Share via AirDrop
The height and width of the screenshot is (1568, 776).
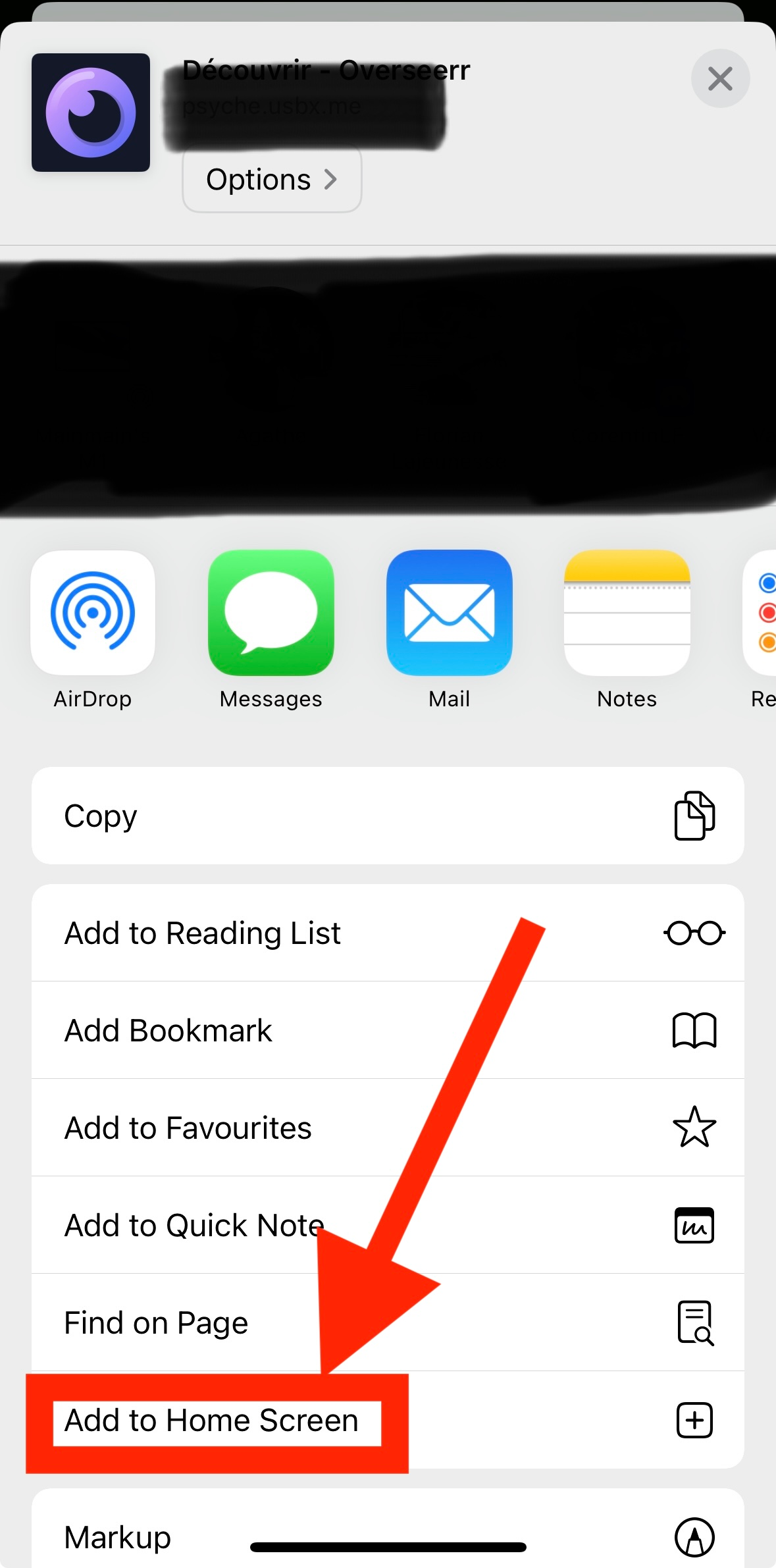(93, 614)
